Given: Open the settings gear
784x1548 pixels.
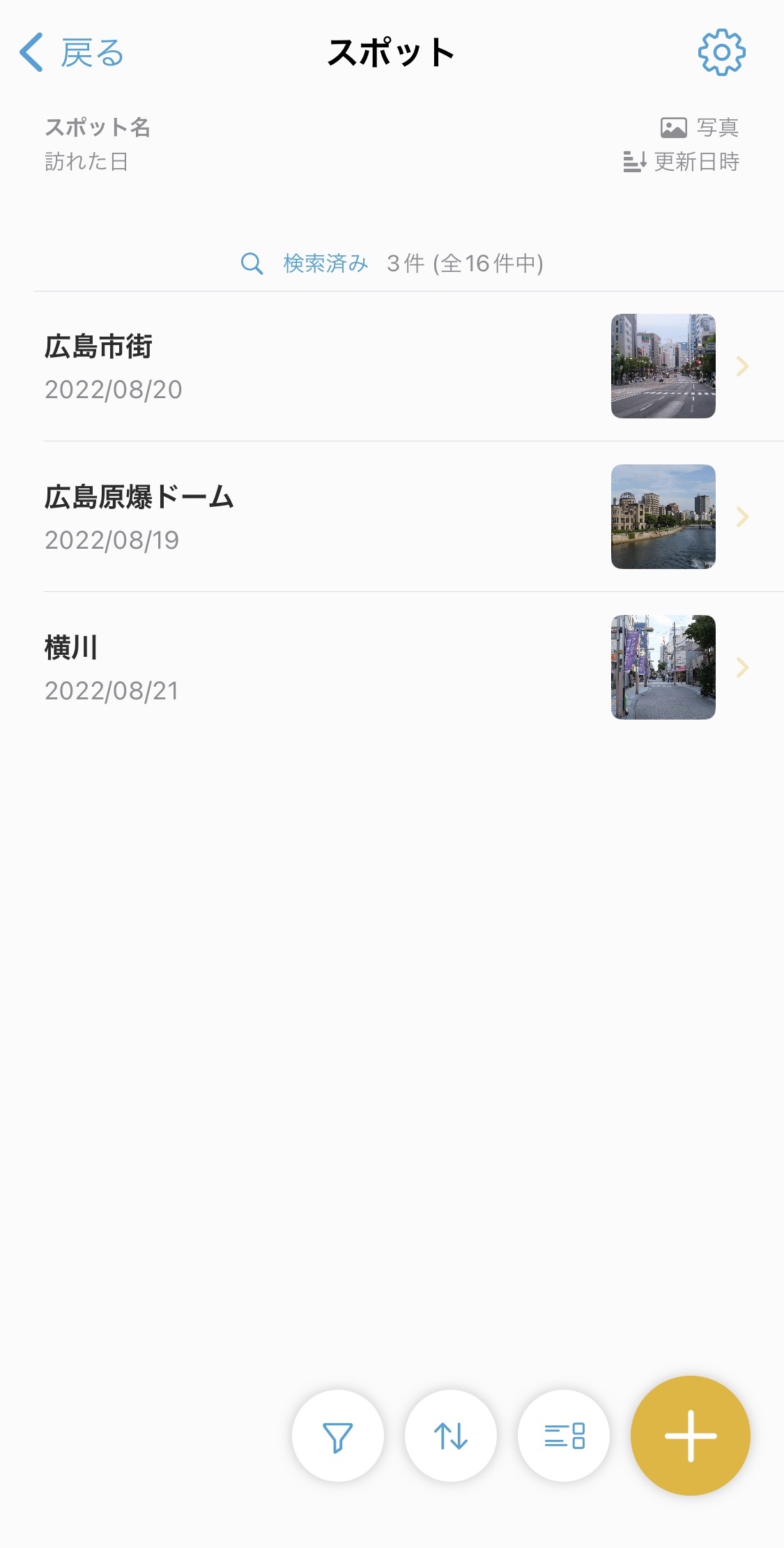Looking at the screenshot, I should (721, 53).
